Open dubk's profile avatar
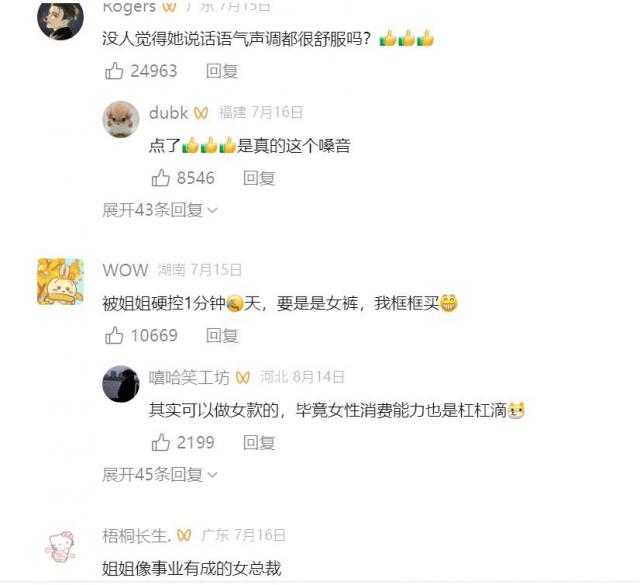The height and width of the screenshot is (585, 640). click(121, 120)
